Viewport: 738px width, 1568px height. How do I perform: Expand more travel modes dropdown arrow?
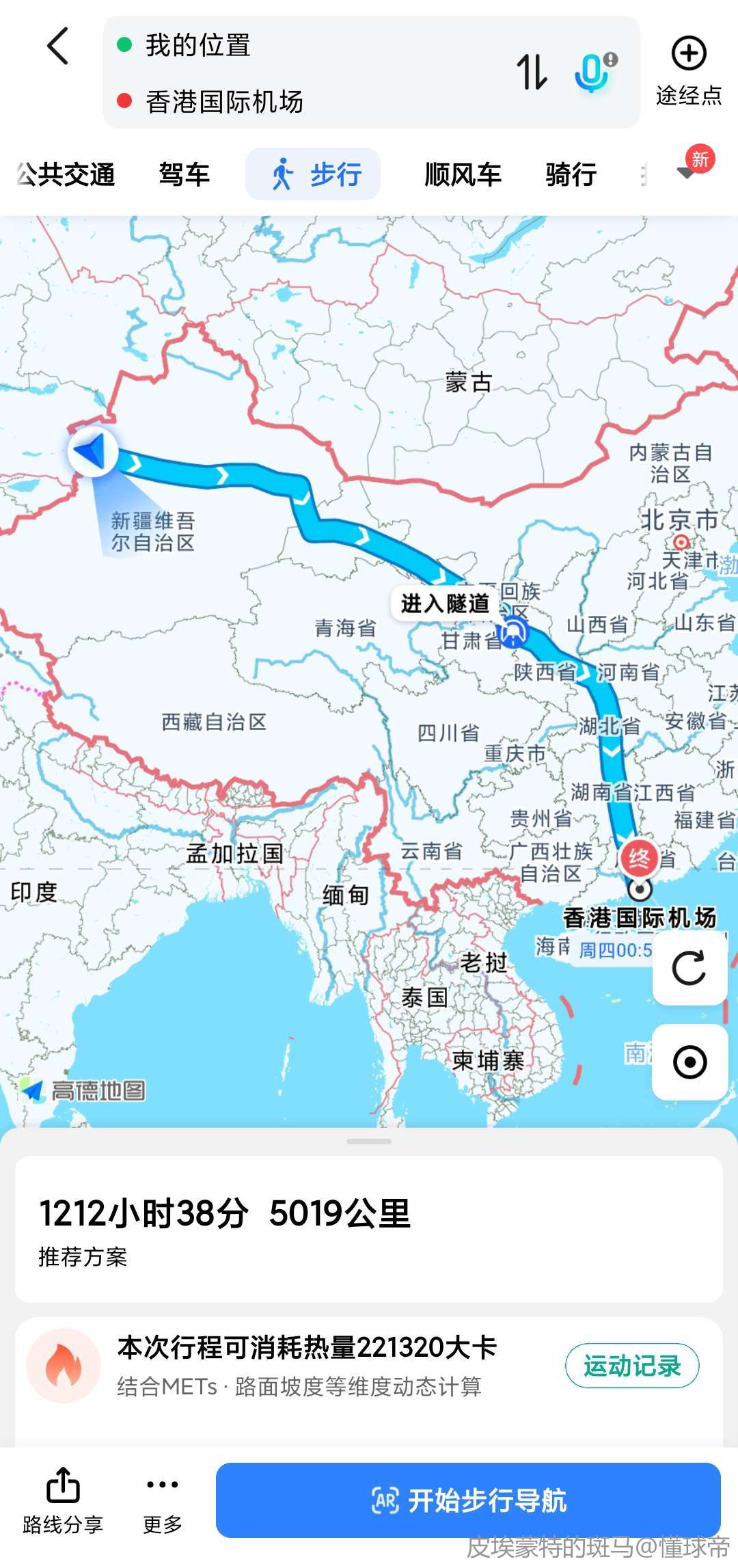pyautogui.click(x=686, y=172)
